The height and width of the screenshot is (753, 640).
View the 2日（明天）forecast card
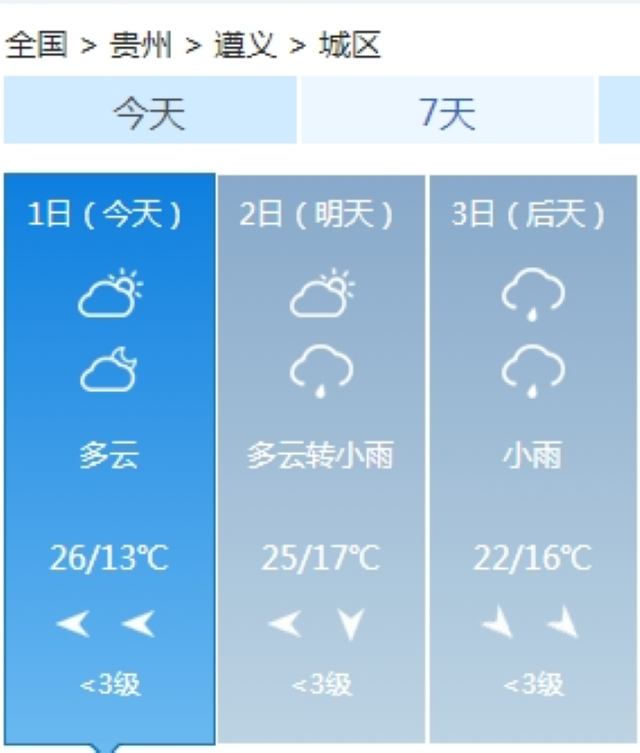pos(321,456)
